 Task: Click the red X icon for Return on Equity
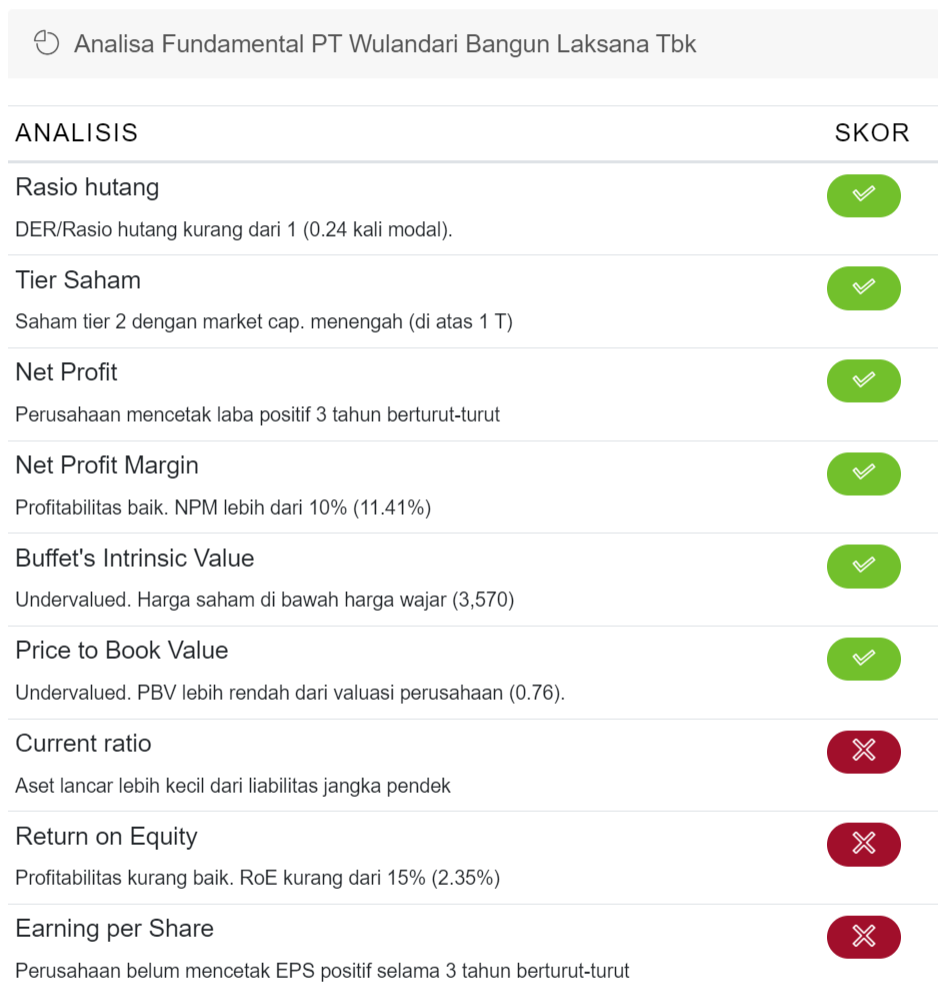(x=863, y=845)
